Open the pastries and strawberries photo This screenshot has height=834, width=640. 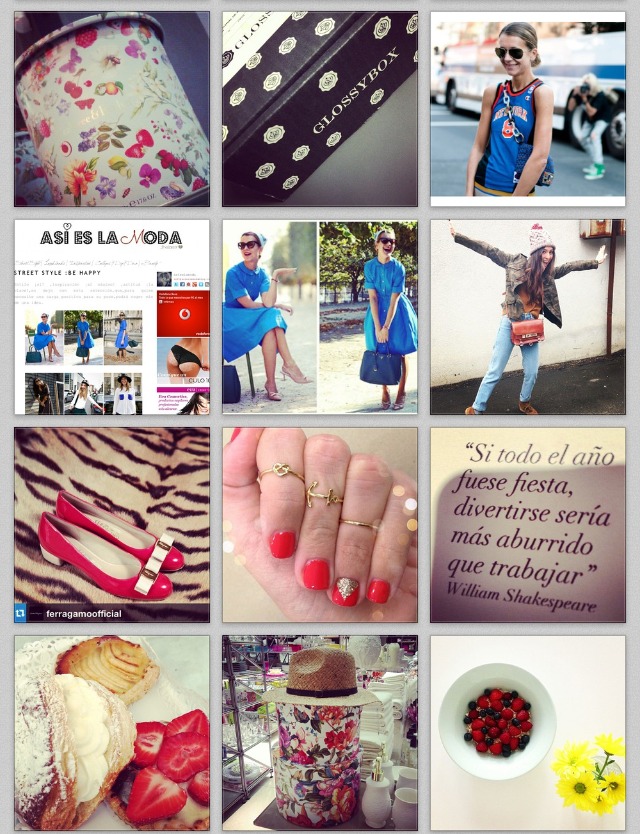coord(112,732)
